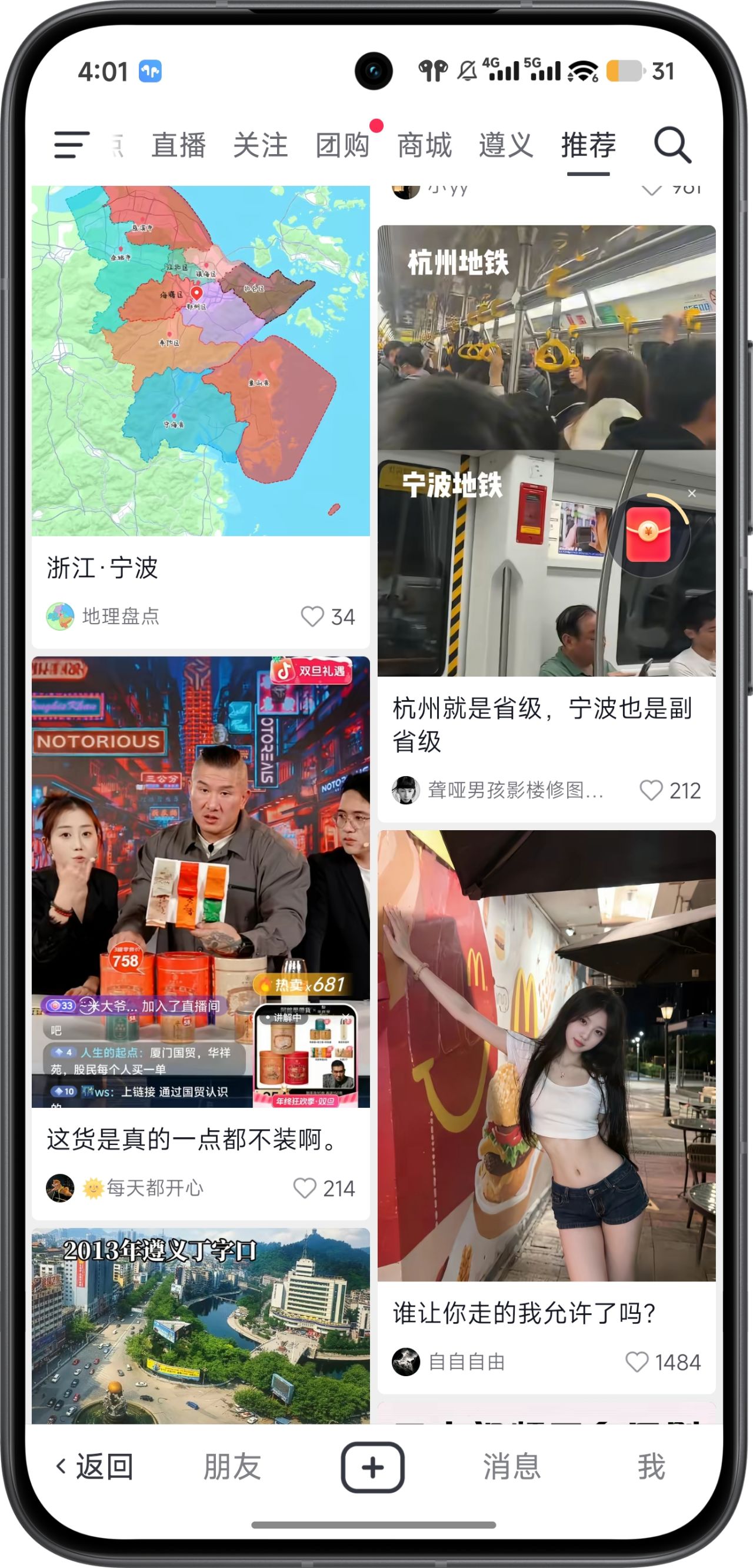Go to the 商城 tab

point(425,146)
